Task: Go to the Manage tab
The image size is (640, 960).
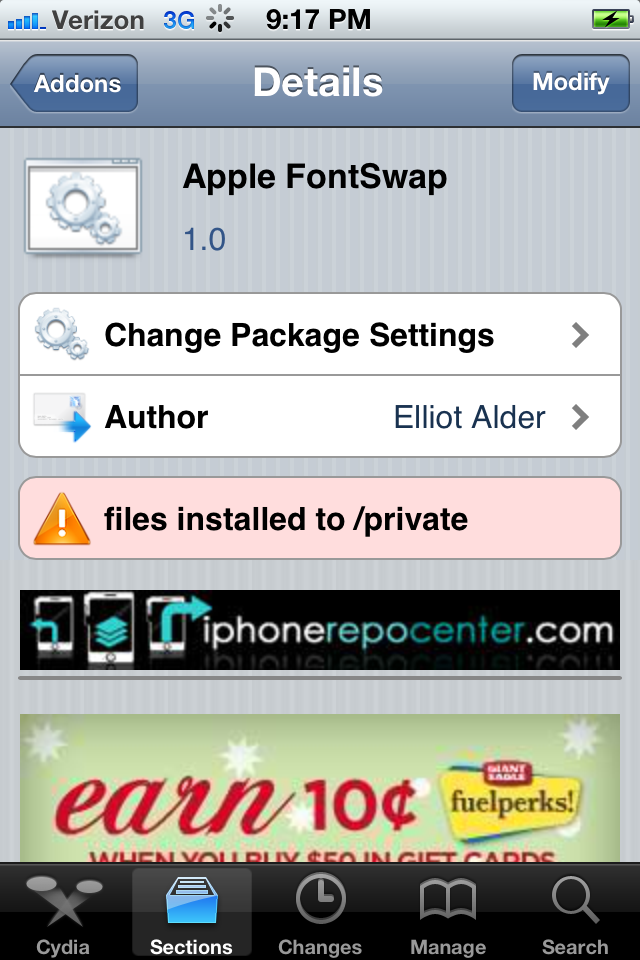Action: click(447, 914)
